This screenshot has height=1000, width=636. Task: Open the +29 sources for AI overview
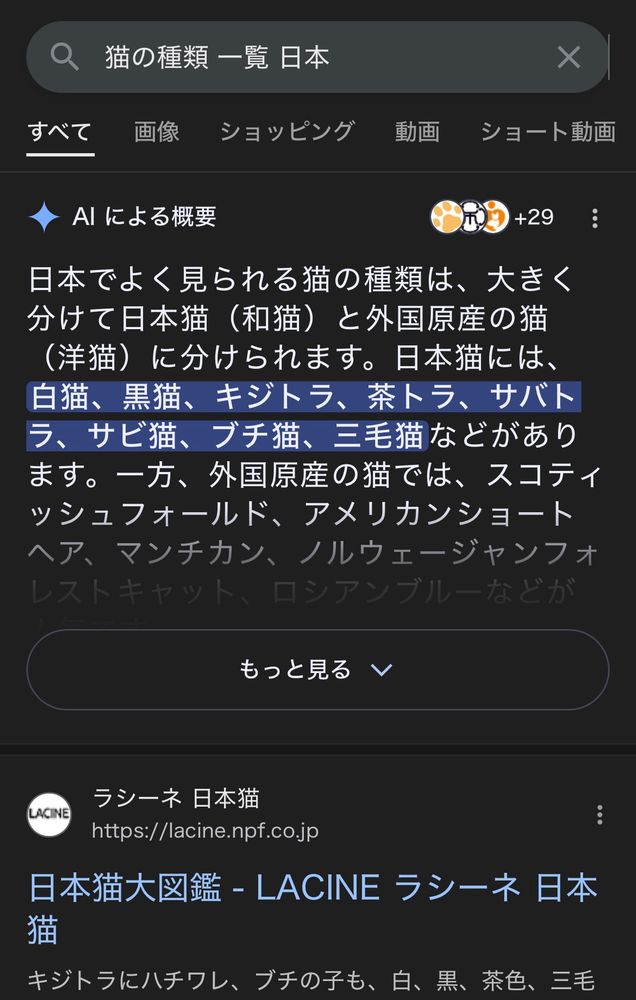[x=492, y=217]
